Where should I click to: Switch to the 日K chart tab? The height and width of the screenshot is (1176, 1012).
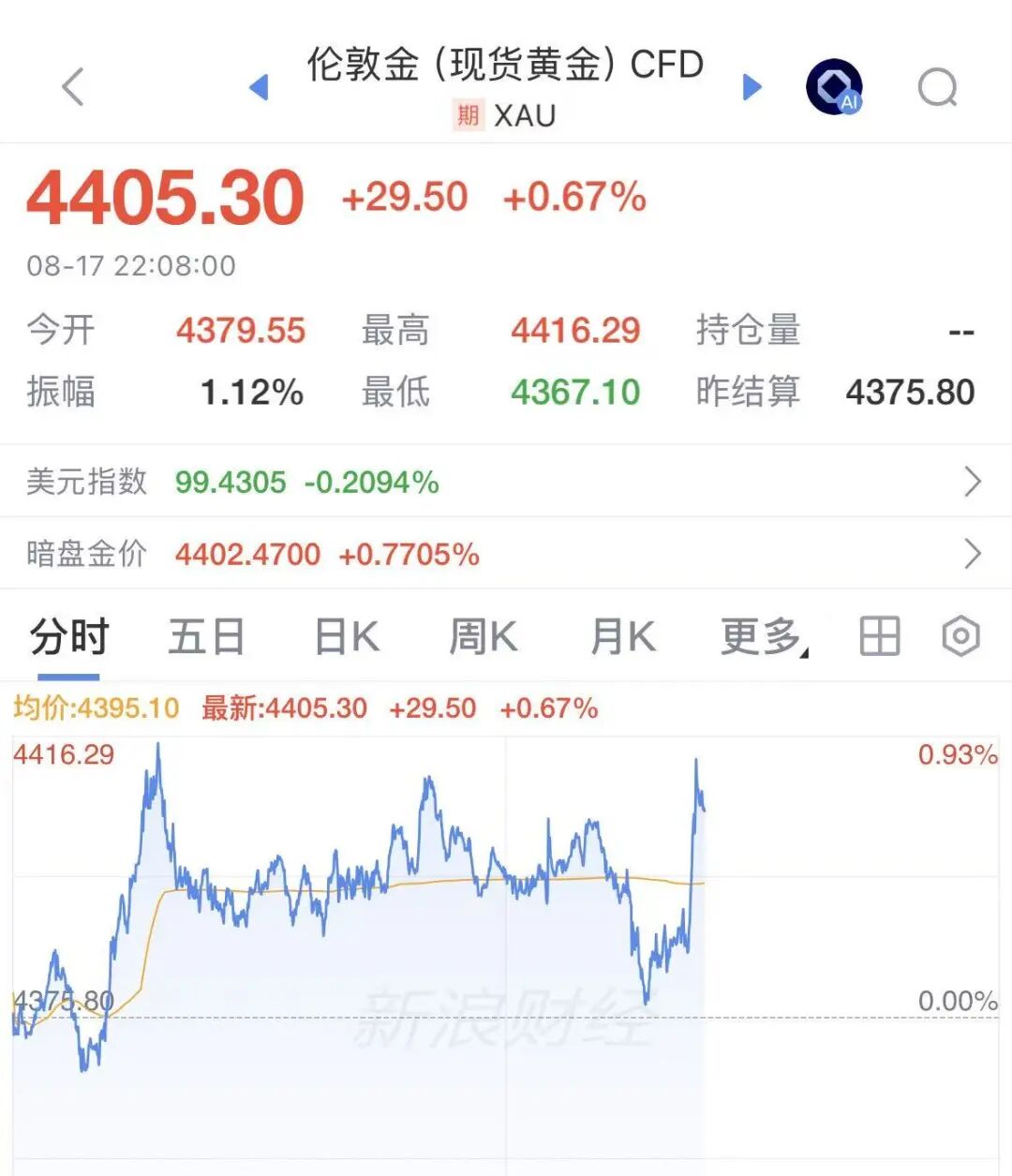(x=347, y=637)
